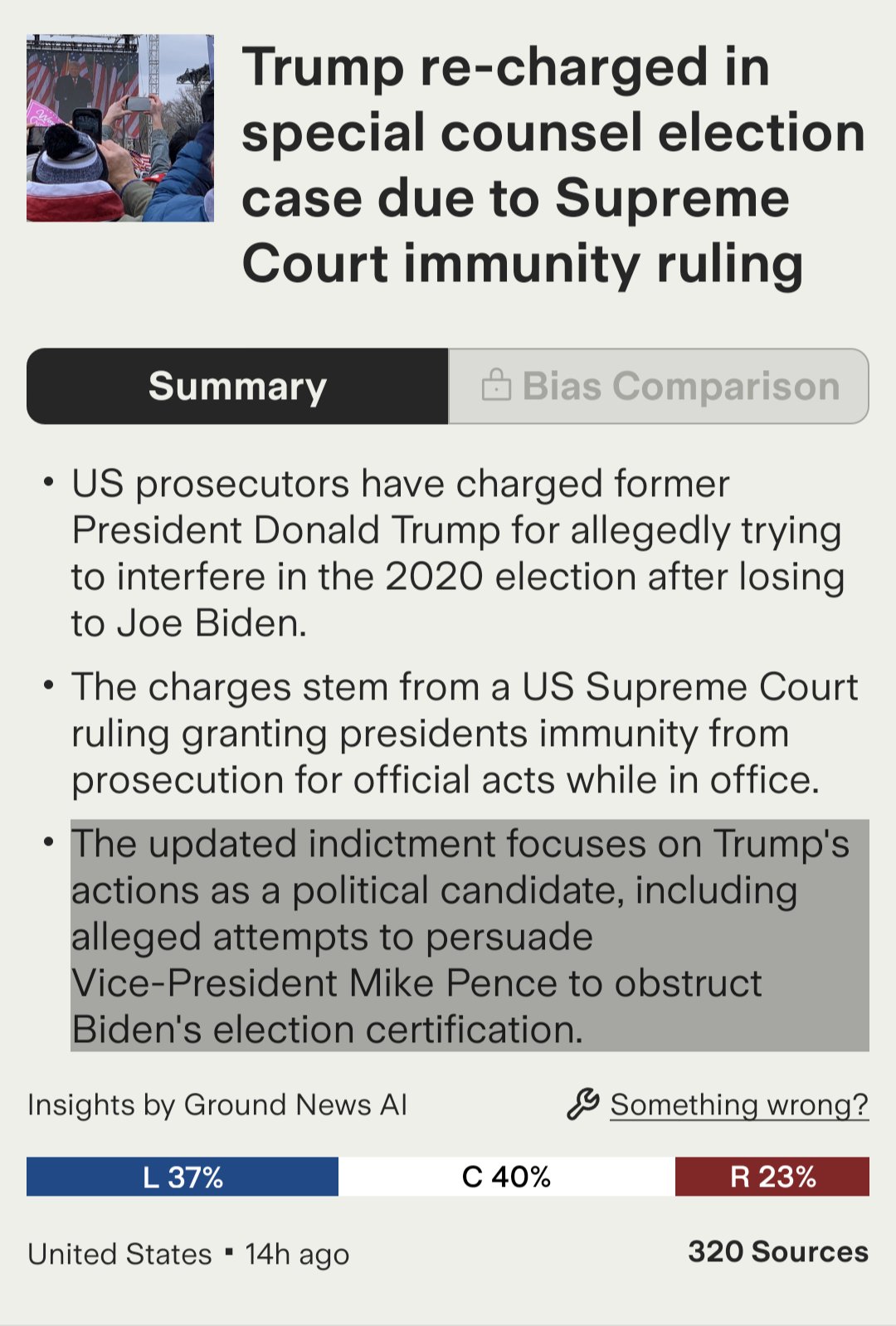Select the C 40% center coverage segment
This screenshot has width=896, height=1326.
point(506,1177)
